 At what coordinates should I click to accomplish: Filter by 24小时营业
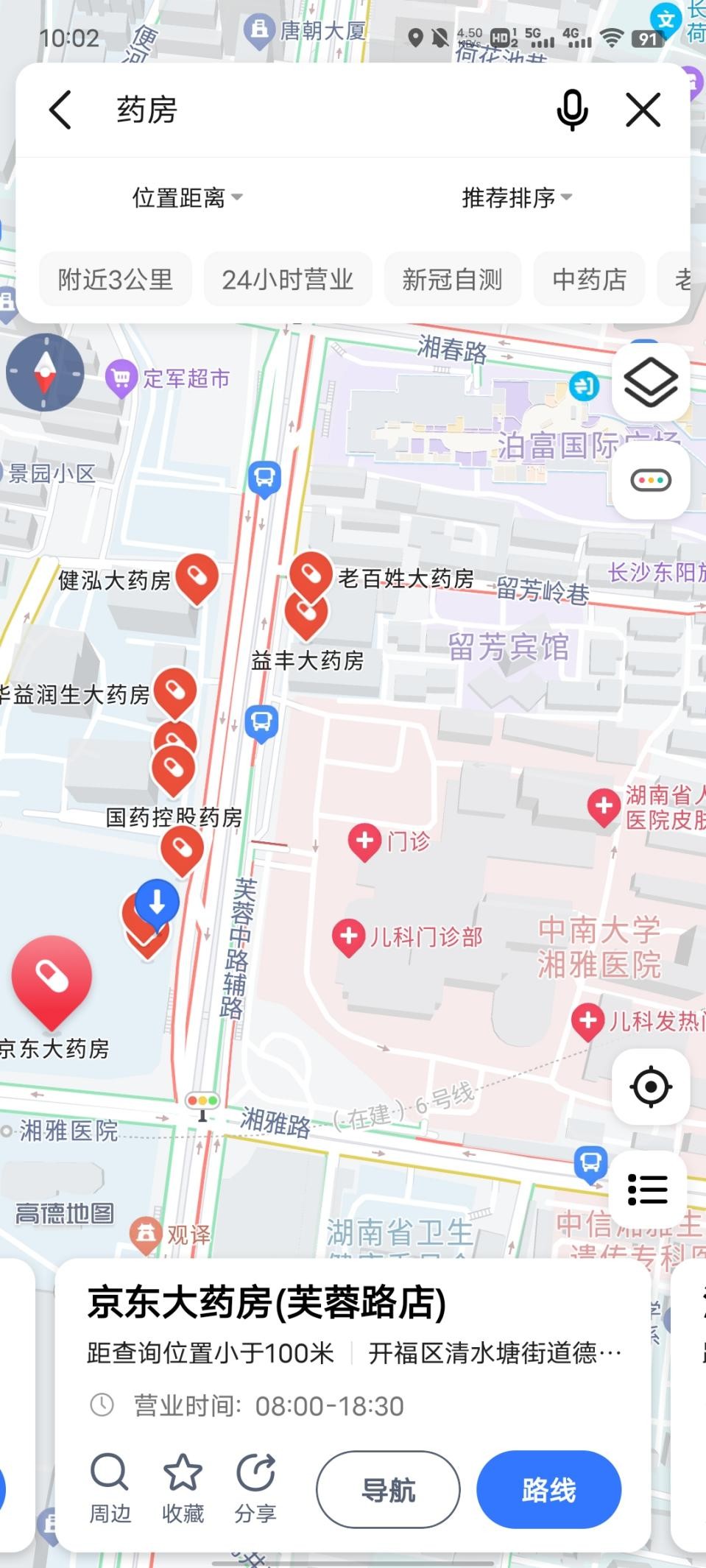tap(287, 280)
